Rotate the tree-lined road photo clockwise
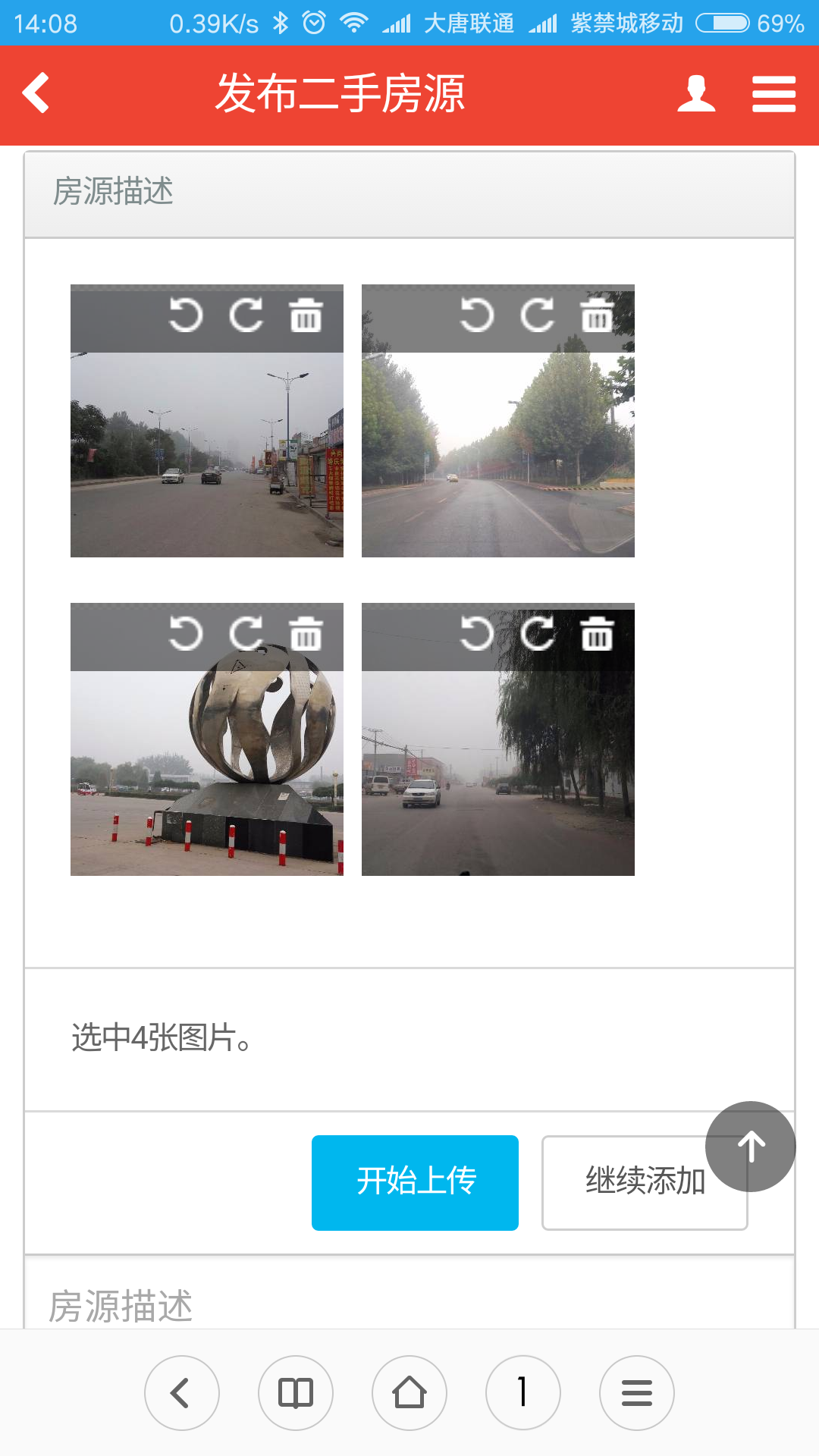 point(538,315)
